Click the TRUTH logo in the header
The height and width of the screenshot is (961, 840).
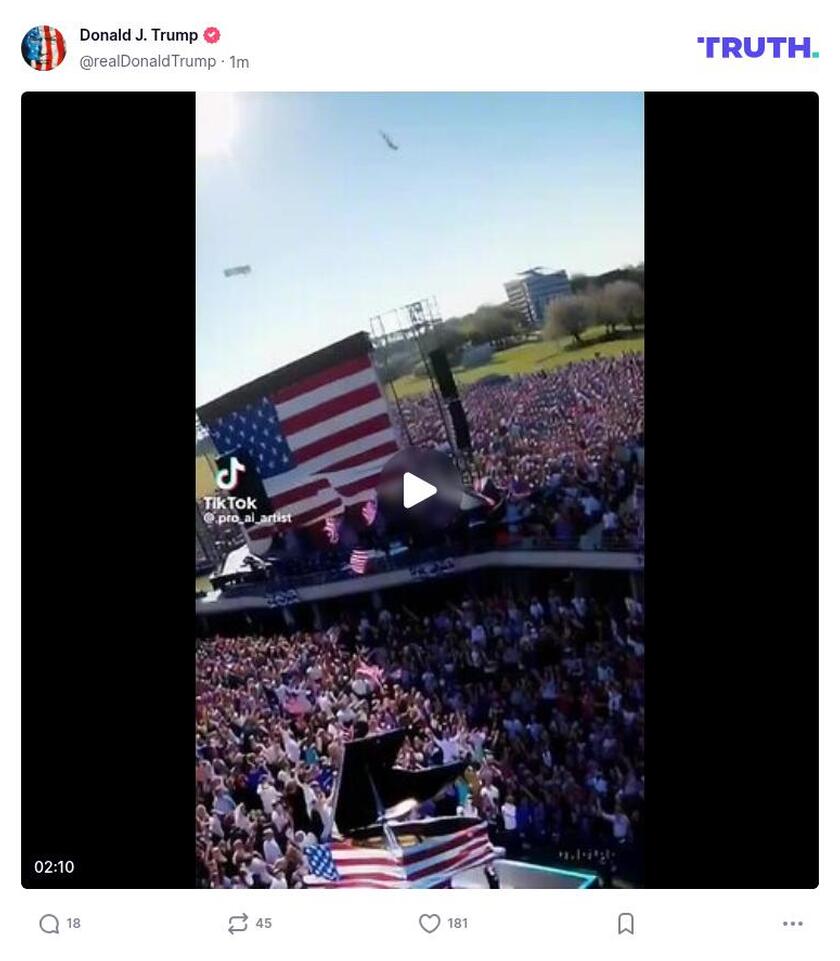point(755,44)
